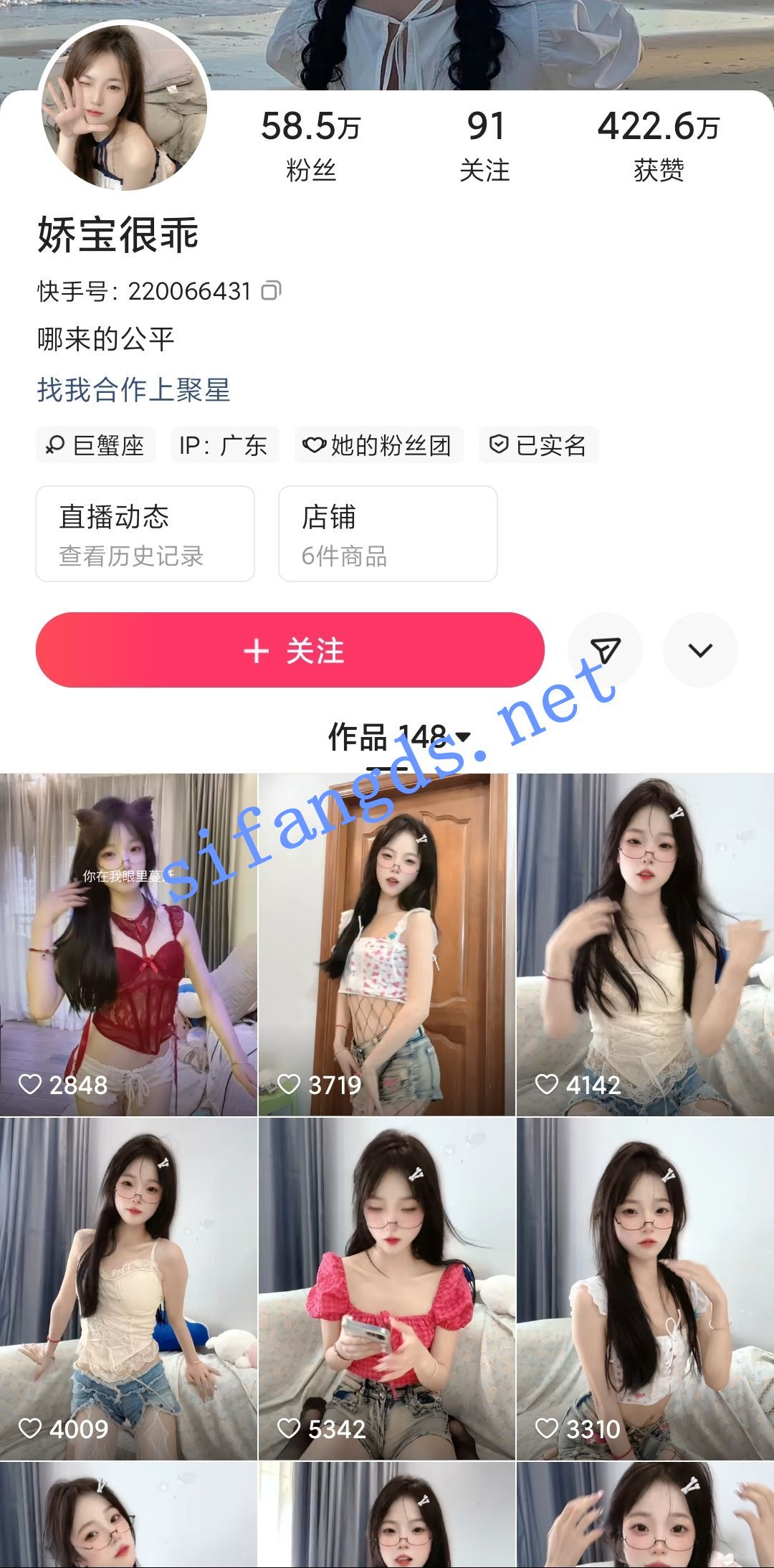774x1568 pixels.
Task: Tap the red 关注 follow button
Action: (x=290, y=650)
